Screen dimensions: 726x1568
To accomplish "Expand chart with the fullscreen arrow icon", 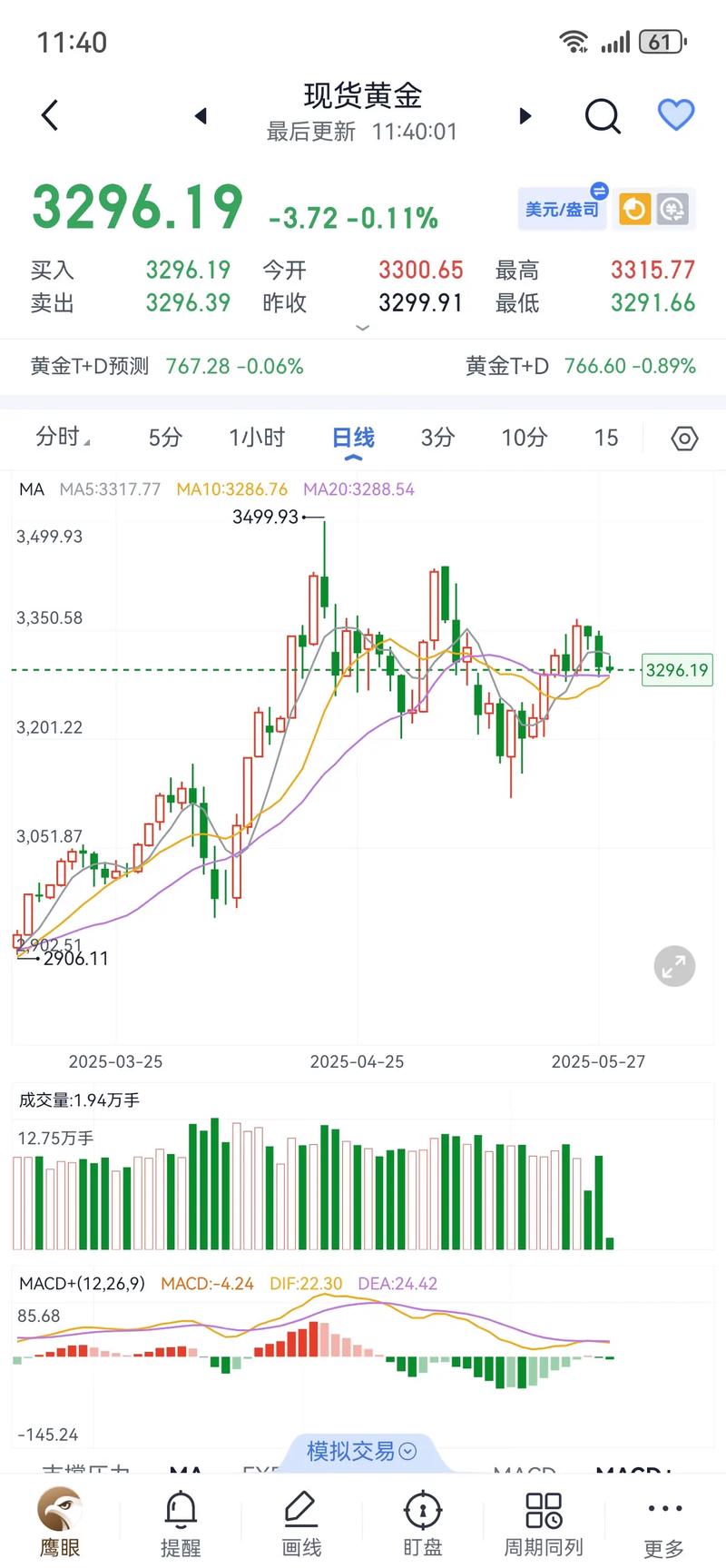I will (x=673, y=966).
